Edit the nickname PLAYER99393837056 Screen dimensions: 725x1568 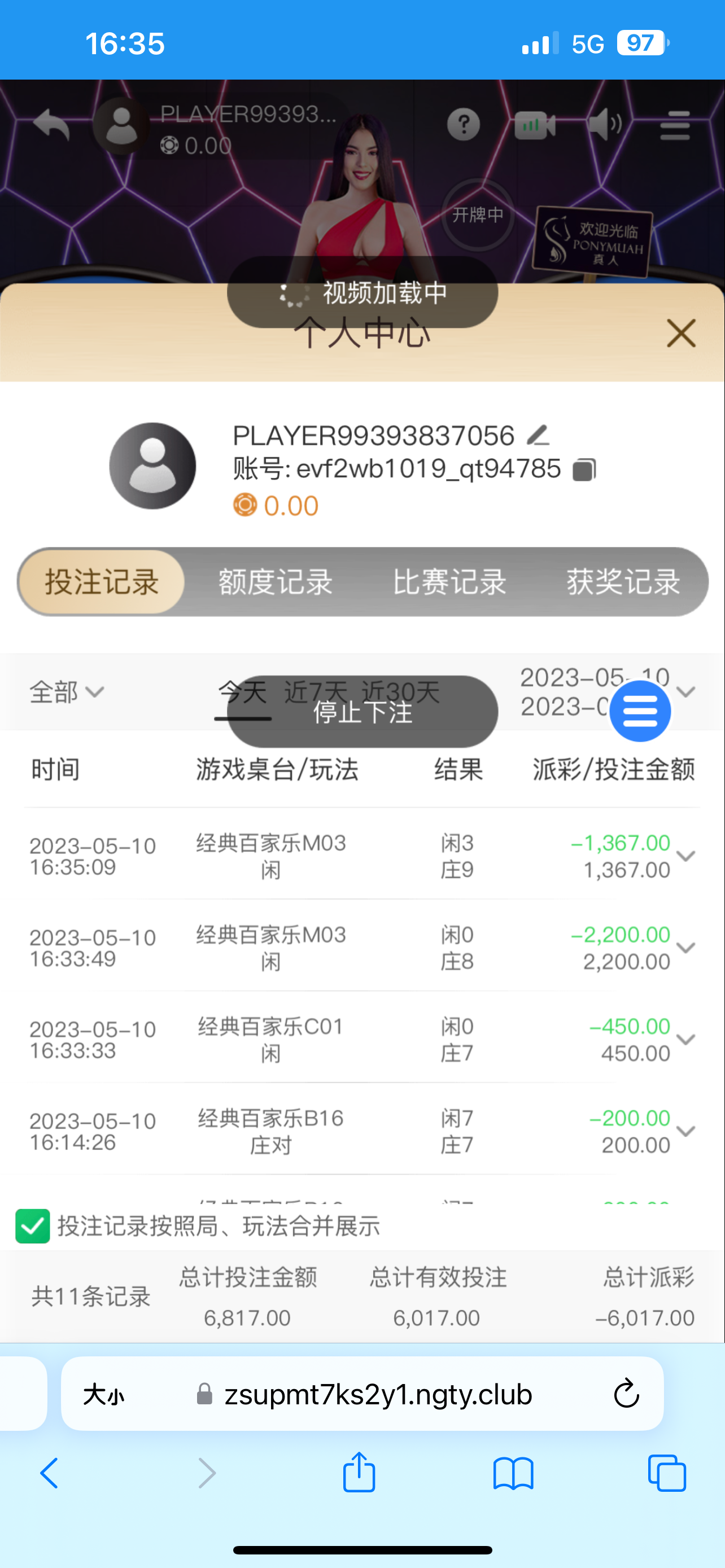[538, 435]
